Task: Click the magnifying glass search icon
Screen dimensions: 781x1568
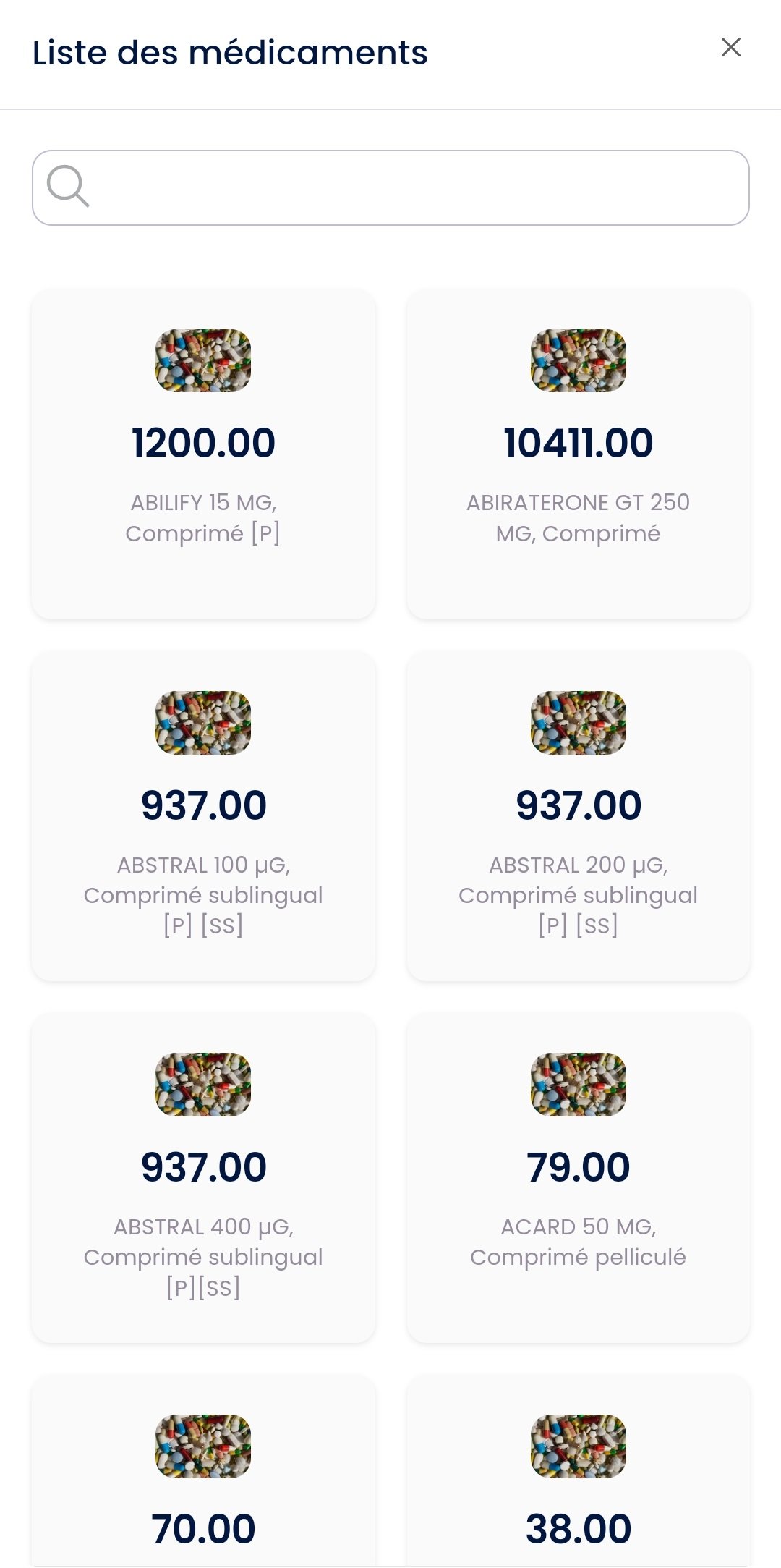Action: [x=70, y=188]
